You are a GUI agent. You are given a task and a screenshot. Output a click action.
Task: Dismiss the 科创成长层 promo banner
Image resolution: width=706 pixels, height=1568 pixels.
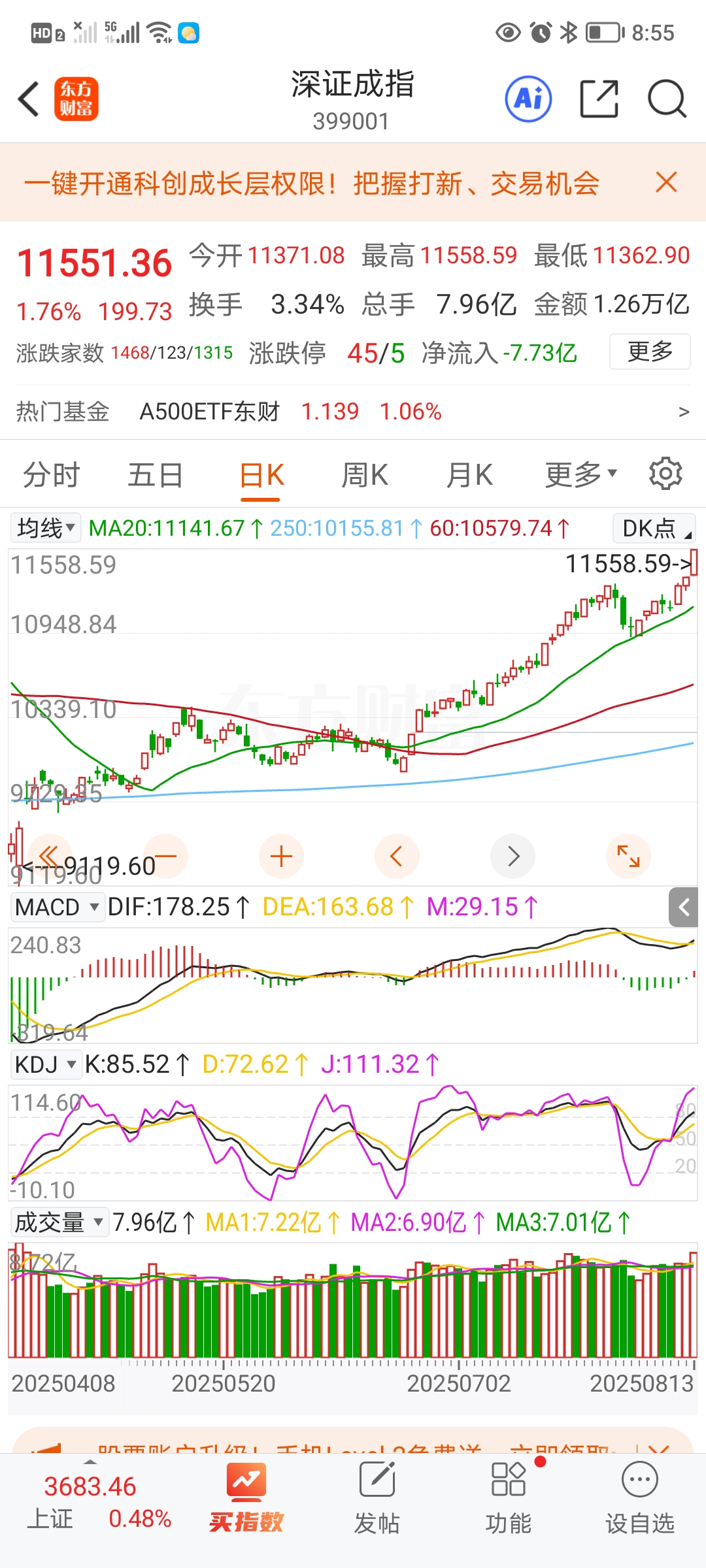click(x=666, y=182)
